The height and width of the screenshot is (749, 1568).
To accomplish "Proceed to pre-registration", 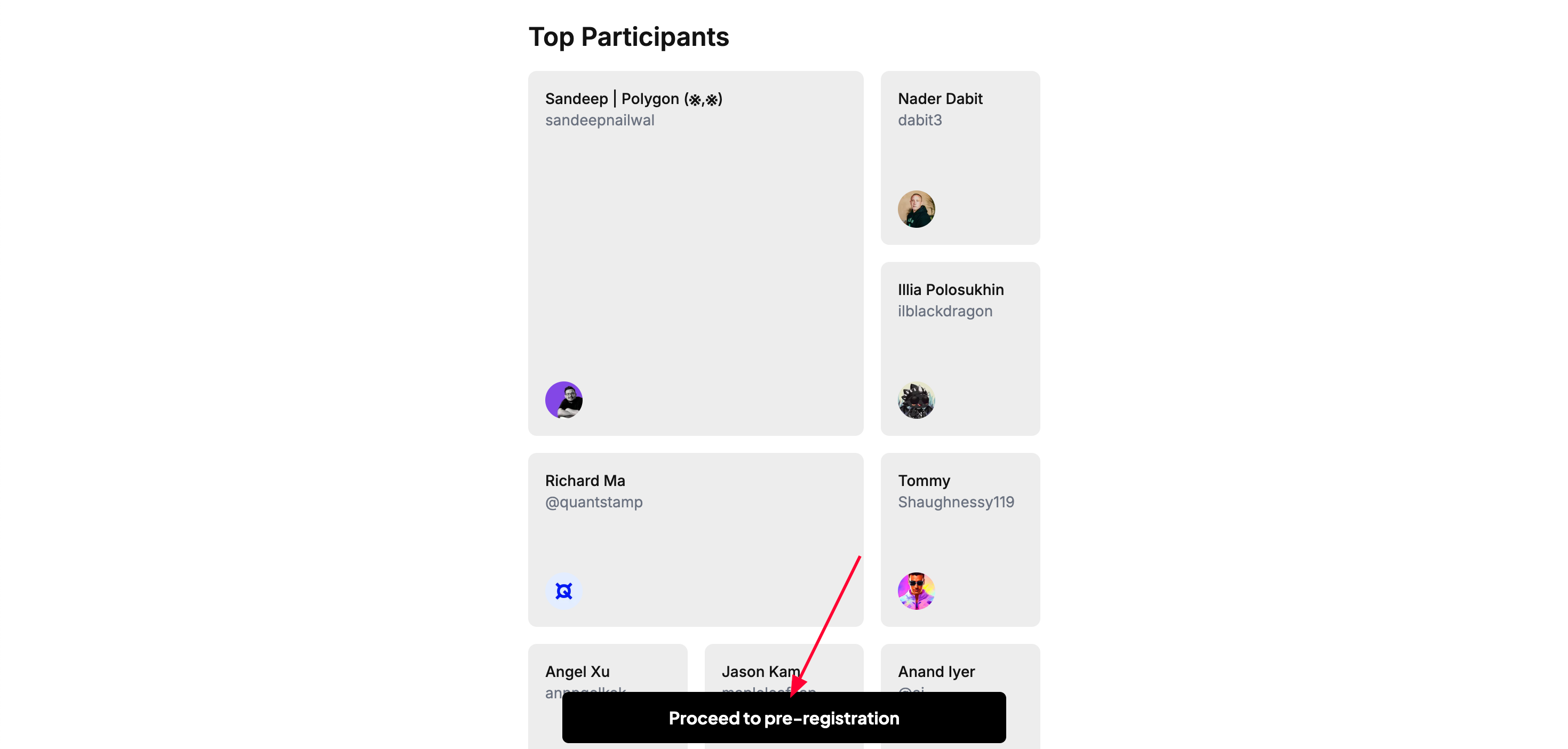I will point(783,718).
